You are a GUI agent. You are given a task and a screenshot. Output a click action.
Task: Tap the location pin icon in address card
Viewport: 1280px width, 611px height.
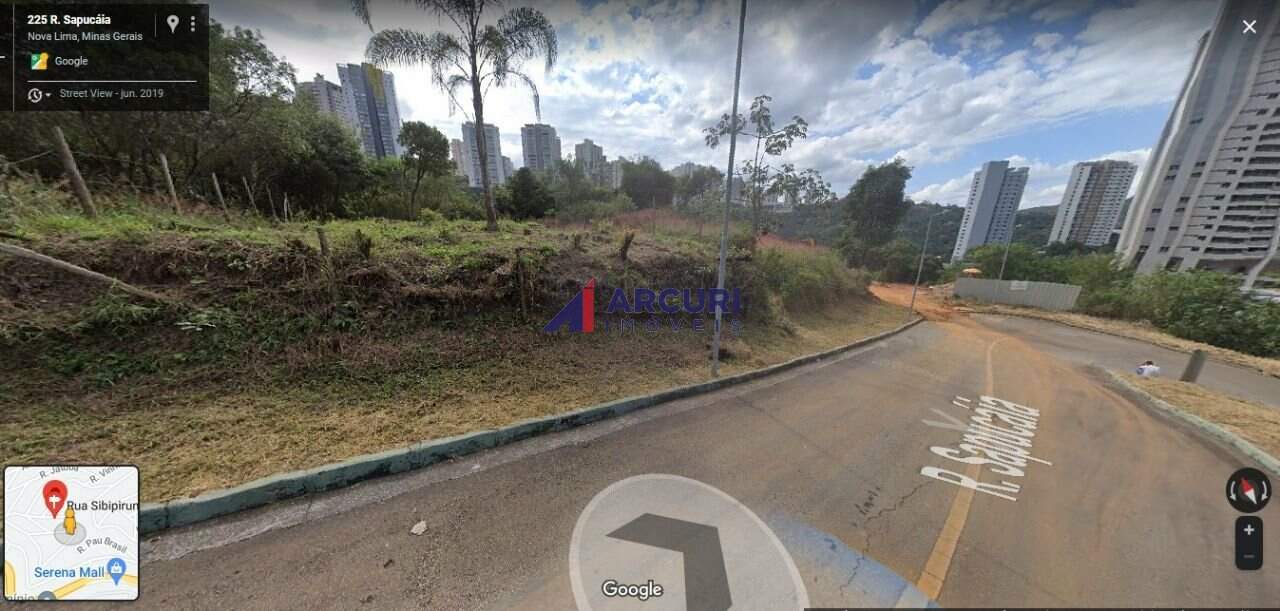172,24
